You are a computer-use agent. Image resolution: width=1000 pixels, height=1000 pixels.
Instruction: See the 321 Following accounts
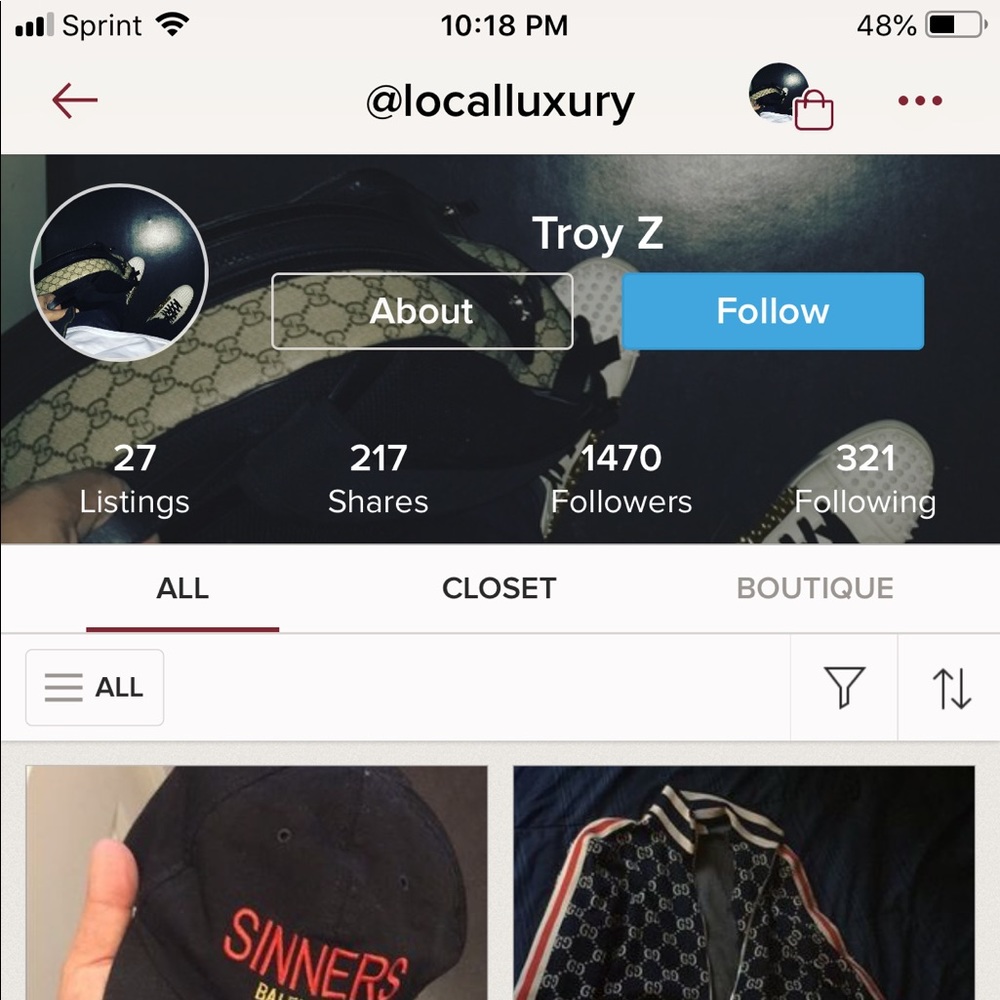(x=865, y=479)
